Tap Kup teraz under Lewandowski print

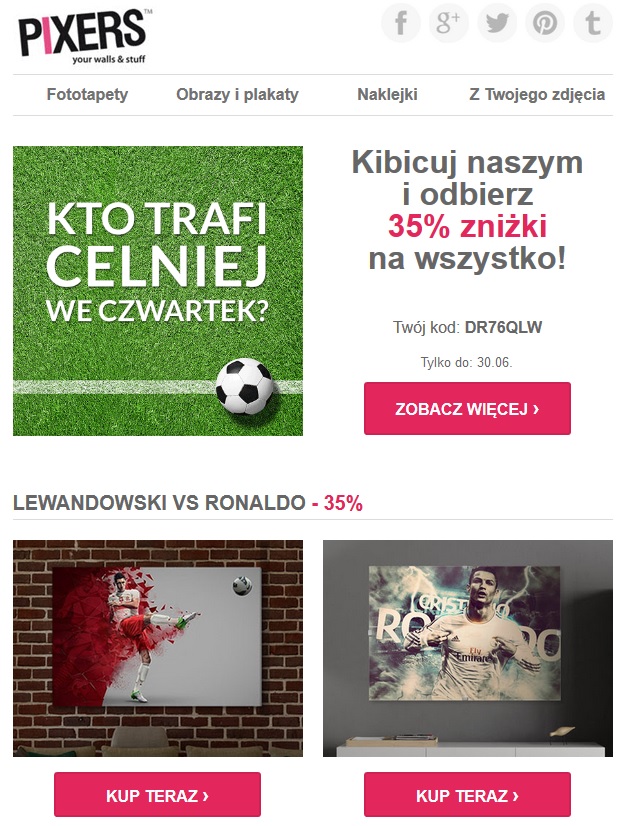click(x=158, y=796)
